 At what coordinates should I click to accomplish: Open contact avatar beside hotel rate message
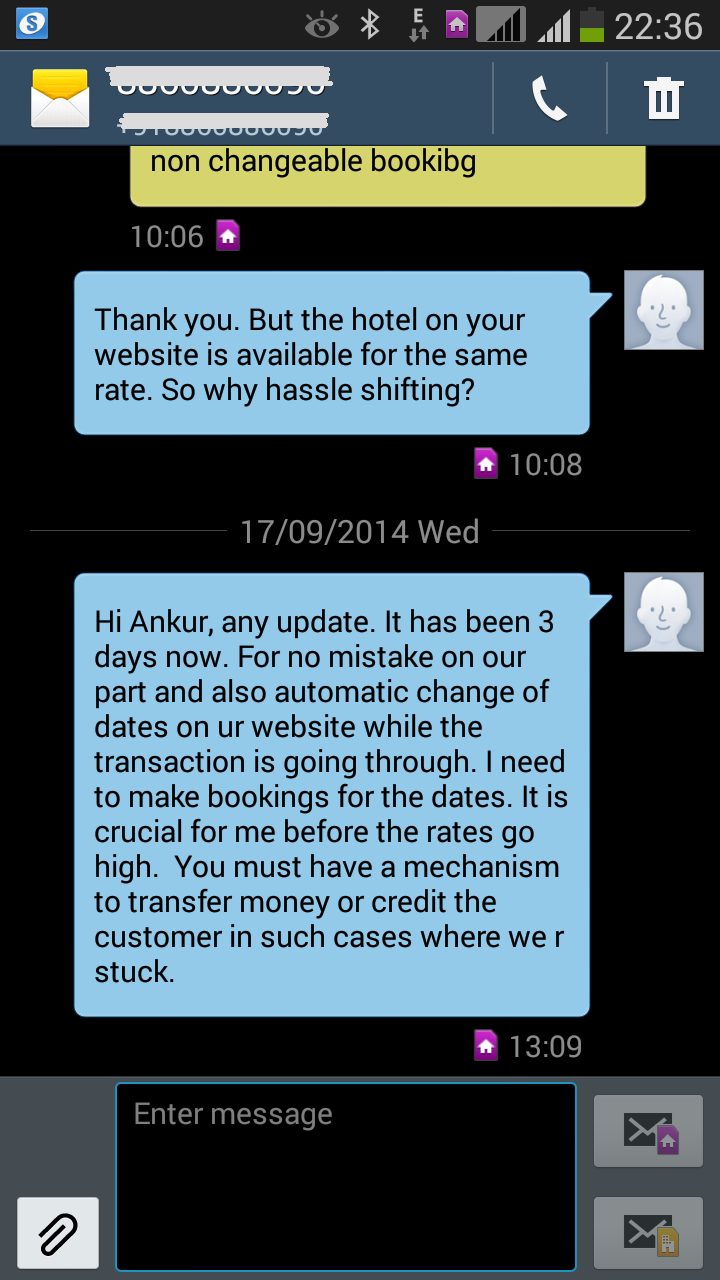tap(663, 310)
